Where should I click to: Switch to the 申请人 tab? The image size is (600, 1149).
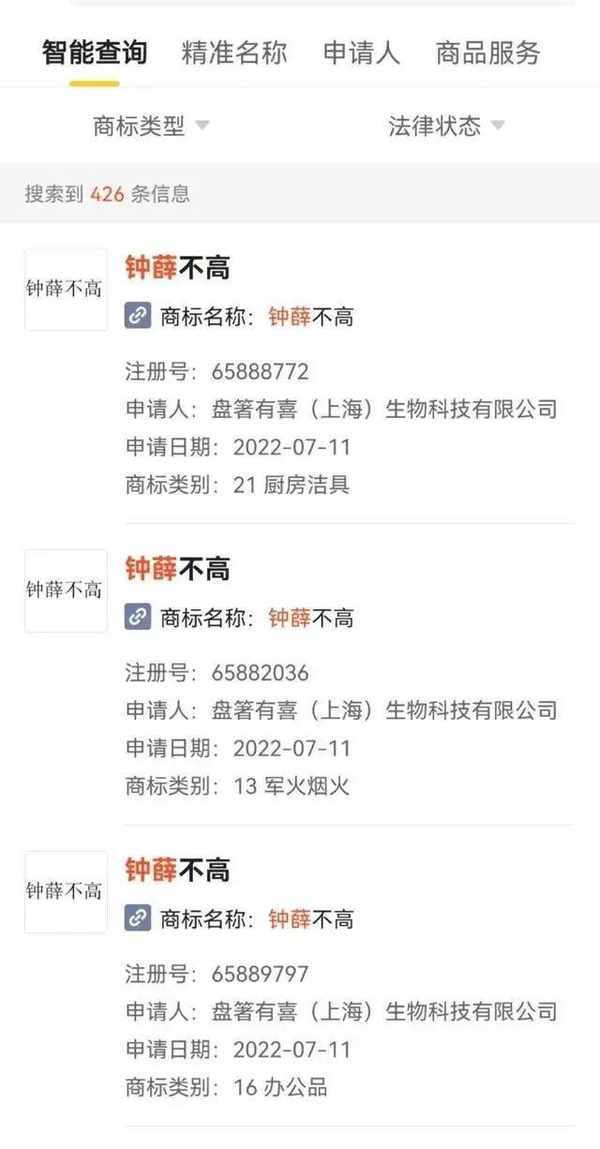click(x=361, y=53)
